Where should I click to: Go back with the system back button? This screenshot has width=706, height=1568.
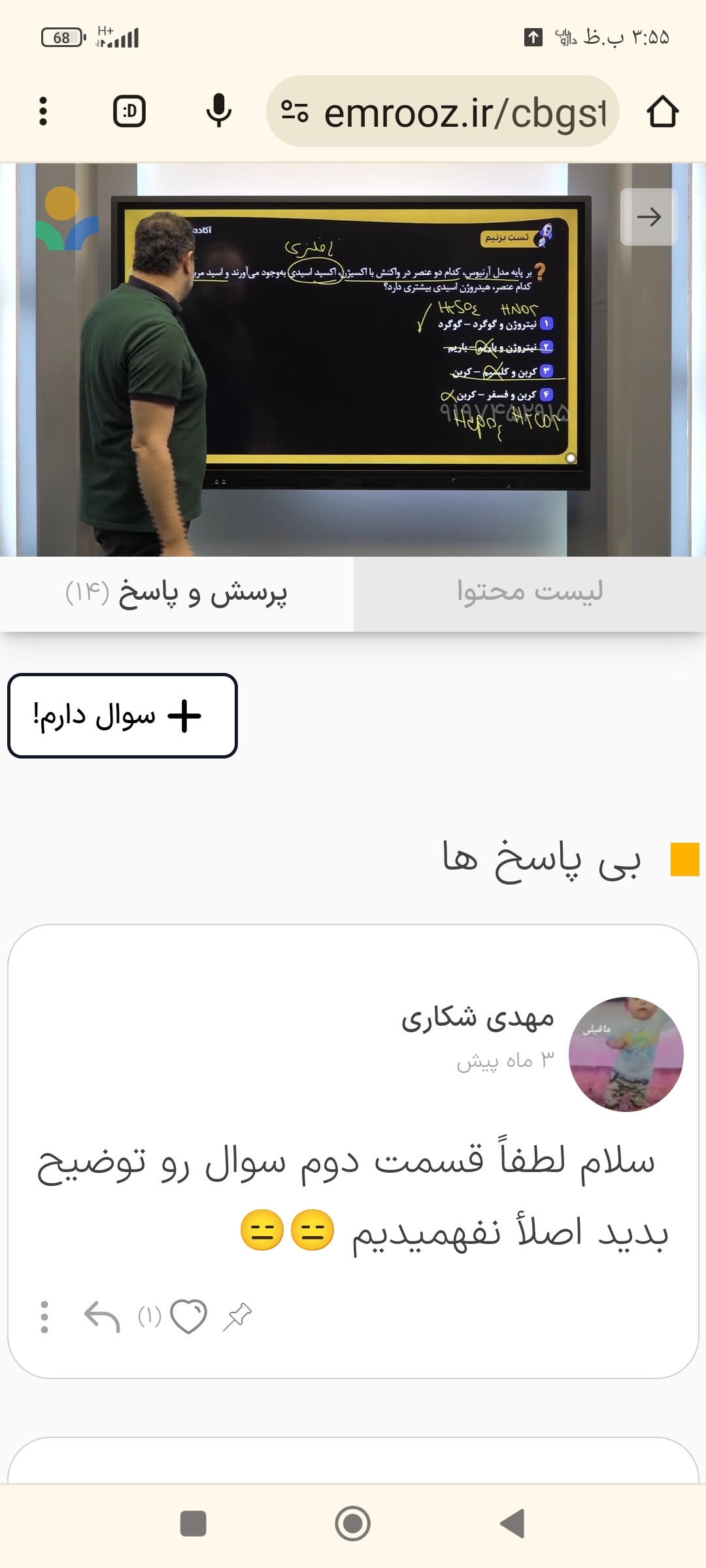(x=513, y=1524)
